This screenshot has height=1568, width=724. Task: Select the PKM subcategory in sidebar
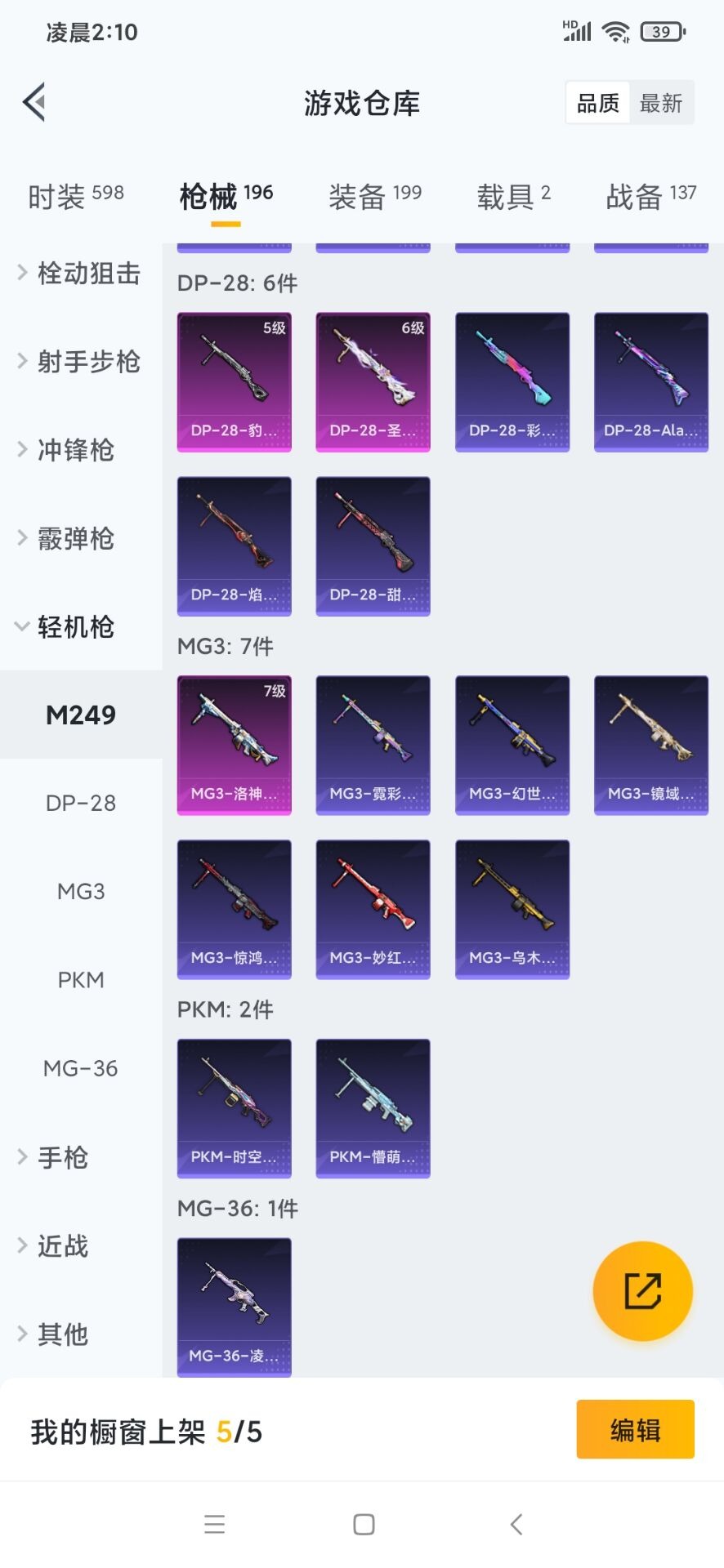(x=80, y=979)
